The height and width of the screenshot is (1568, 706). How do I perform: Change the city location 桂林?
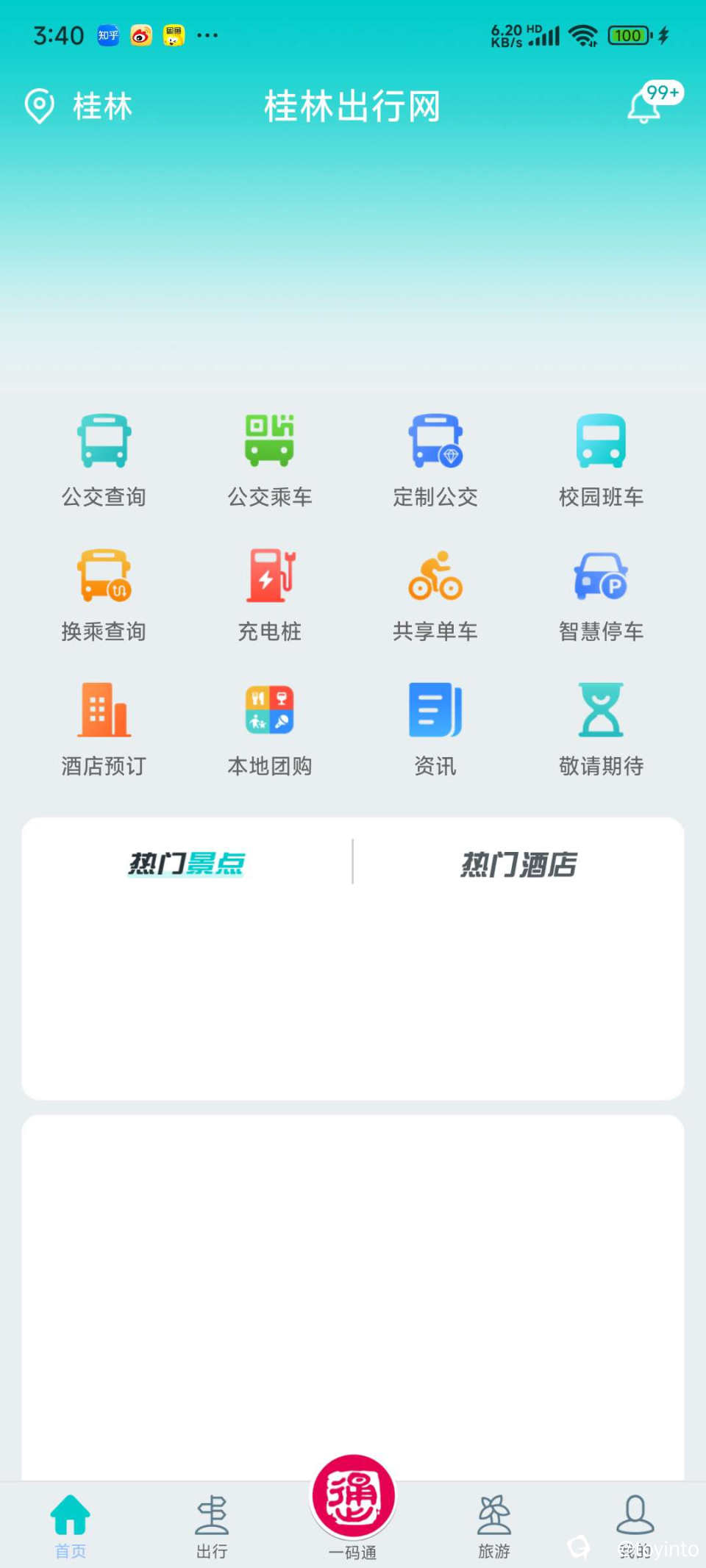(x=79, y=106)
